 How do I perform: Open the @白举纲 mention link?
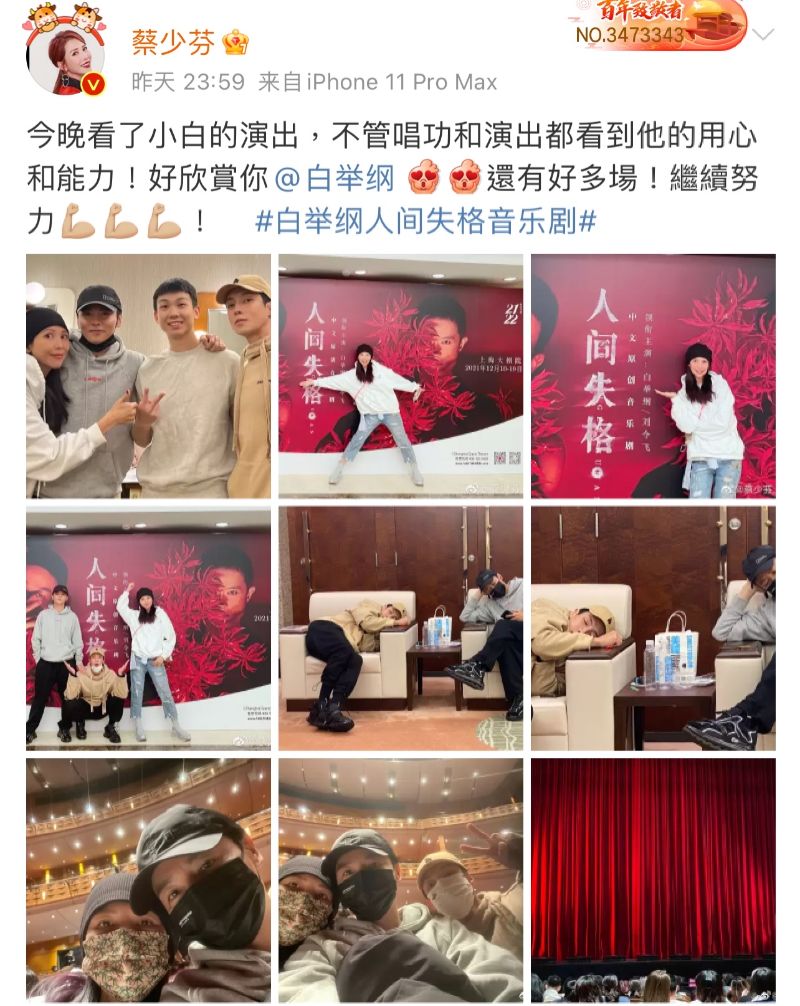point(334,179)
